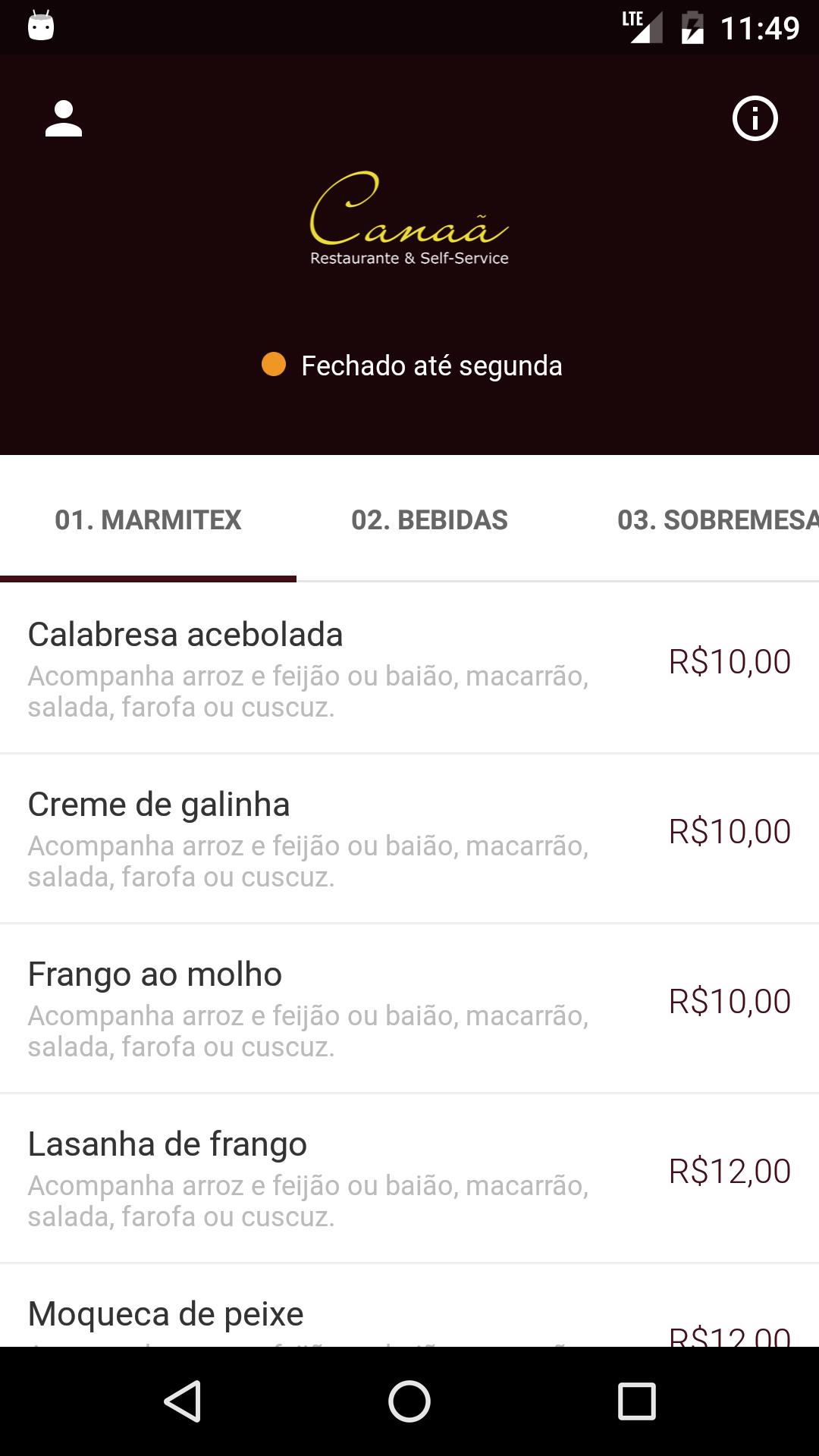Select the 01. MARMITEX tab
This screenshot has height=1456, width=819.
(x=148, y=520)
